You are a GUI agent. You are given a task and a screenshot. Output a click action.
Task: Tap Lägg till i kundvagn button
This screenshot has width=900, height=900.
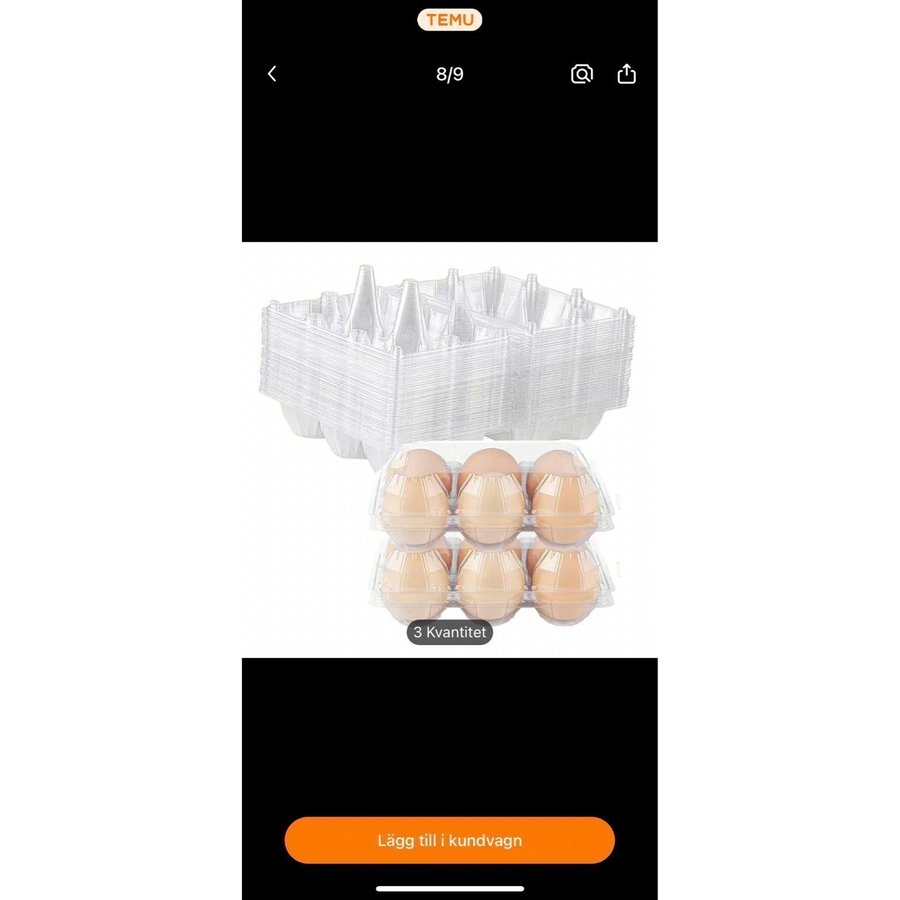click(x=450, y=840)
